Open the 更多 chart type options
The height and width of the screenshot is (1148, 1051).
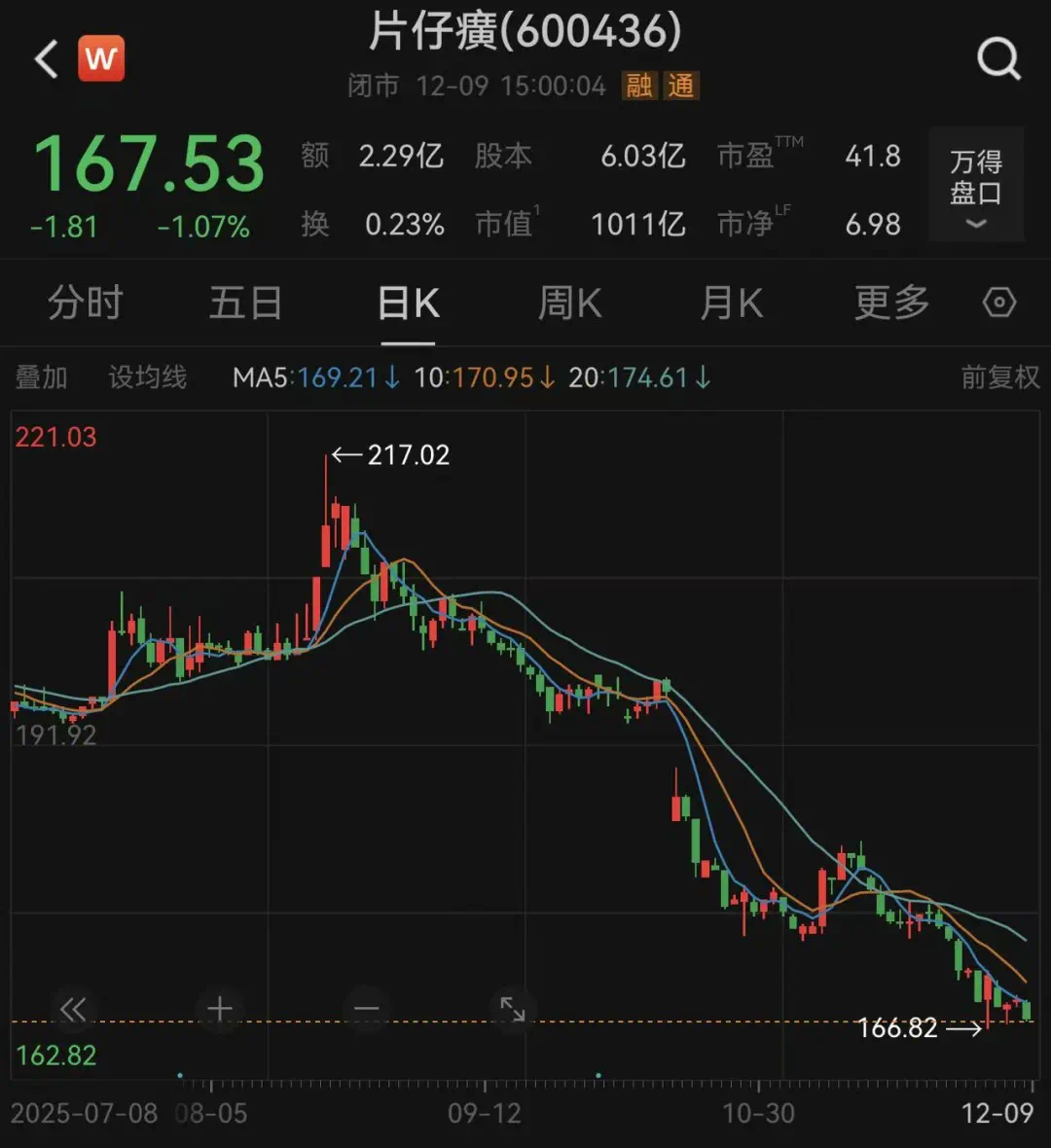[x=888, y=303]
